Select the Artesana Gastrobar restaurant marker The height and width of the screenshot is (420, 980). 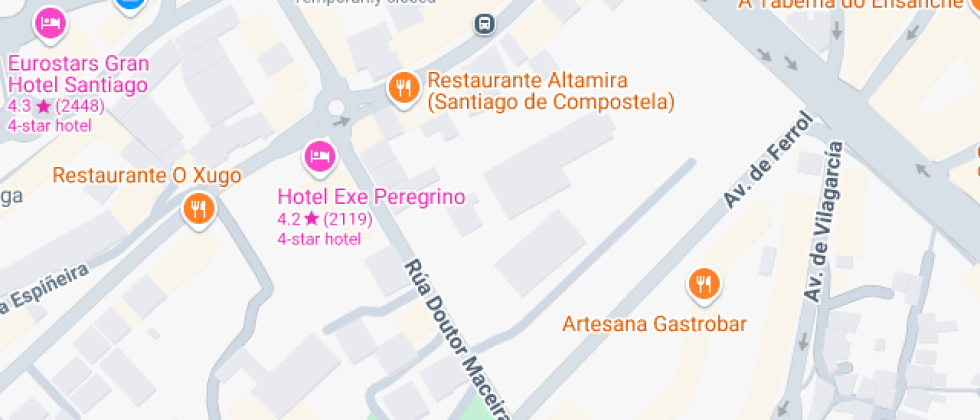coord(705,284)
